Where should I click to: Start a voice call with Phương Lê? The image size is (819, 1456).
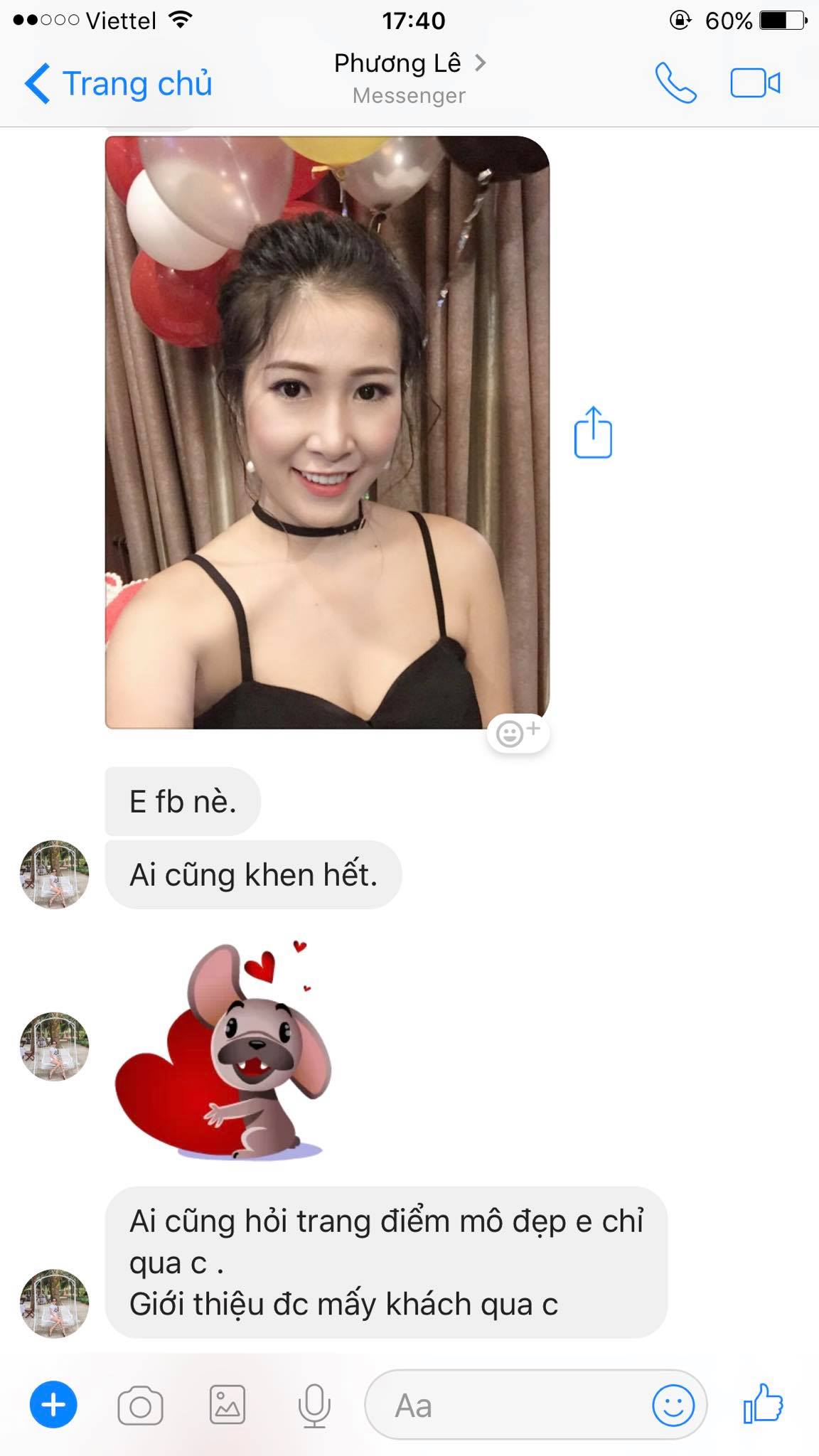point(675,83)
